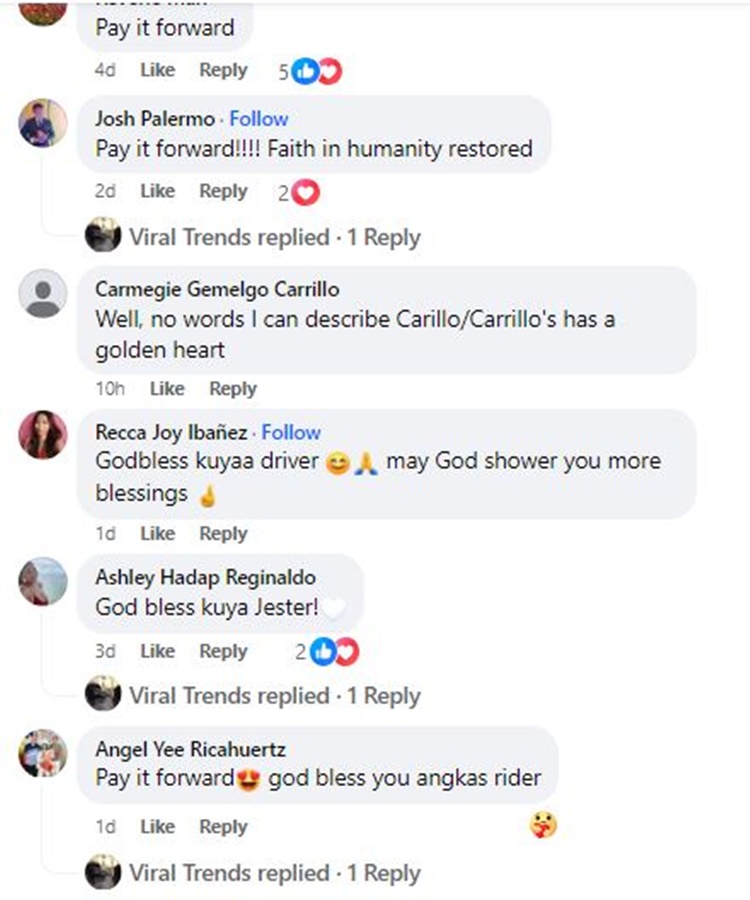Expand Viral Trends reply under Ashley's comment
This screenshot has height=900, width=750.
[x=274, y=695]
